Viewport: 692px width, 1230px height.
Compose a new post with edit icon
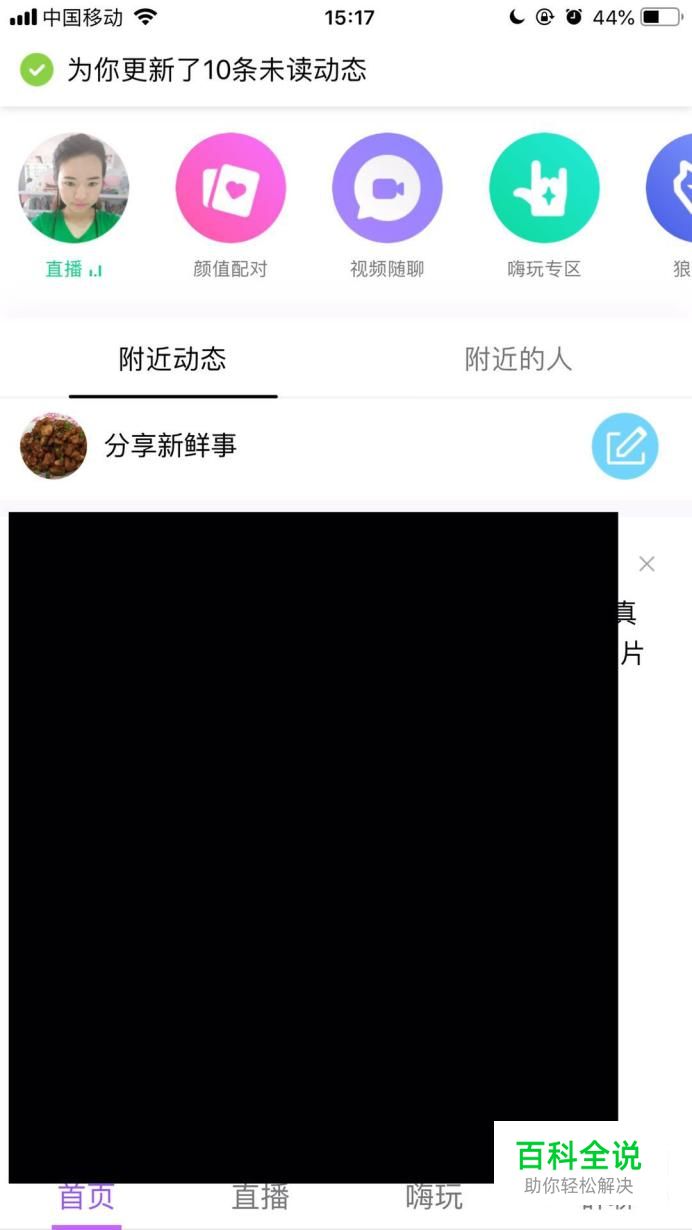tap(624, 446)
